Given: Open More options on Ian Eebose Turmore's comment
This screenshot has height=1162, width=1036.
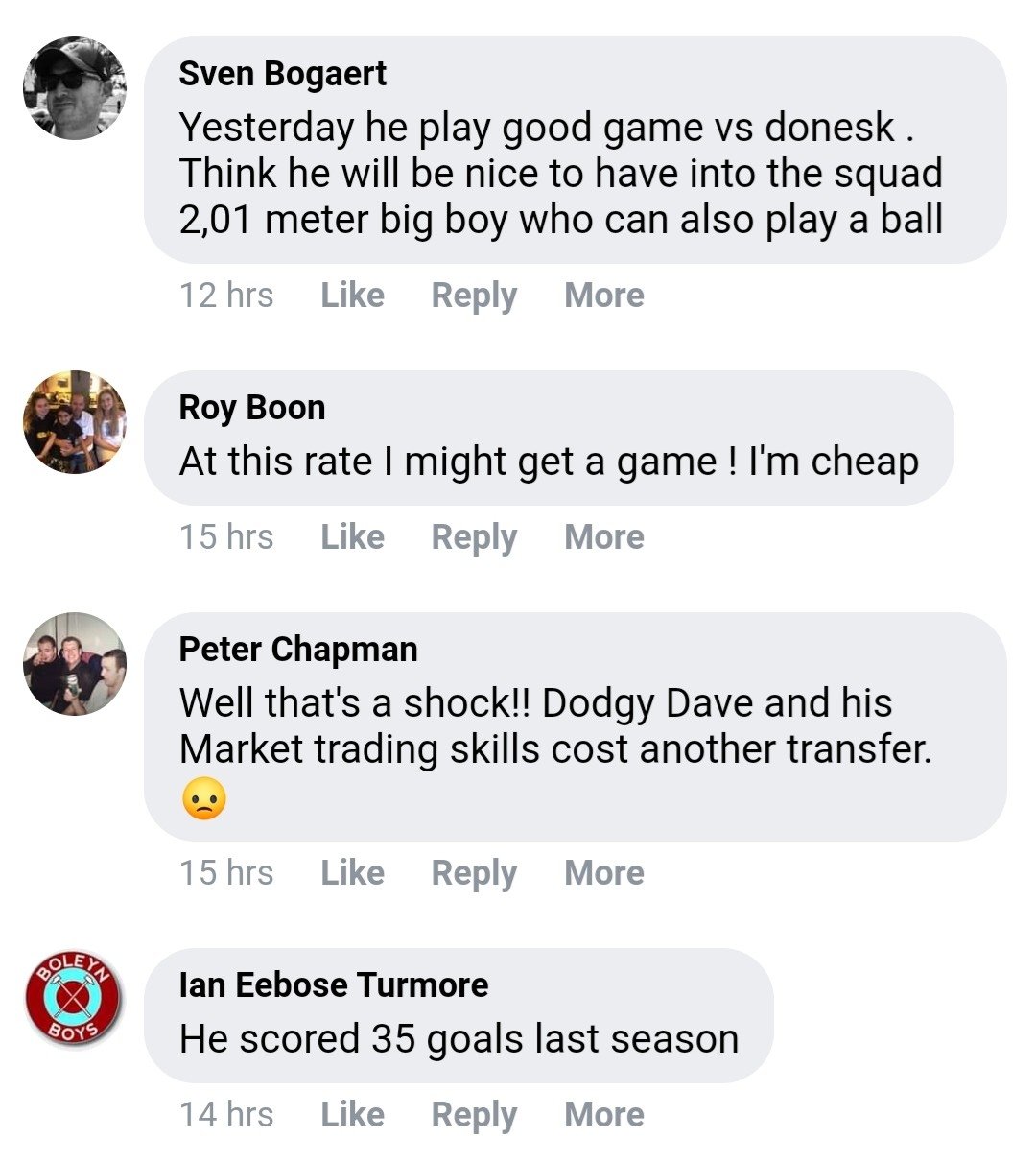Looking at the screenshot, I should (x=603, y=1115).
